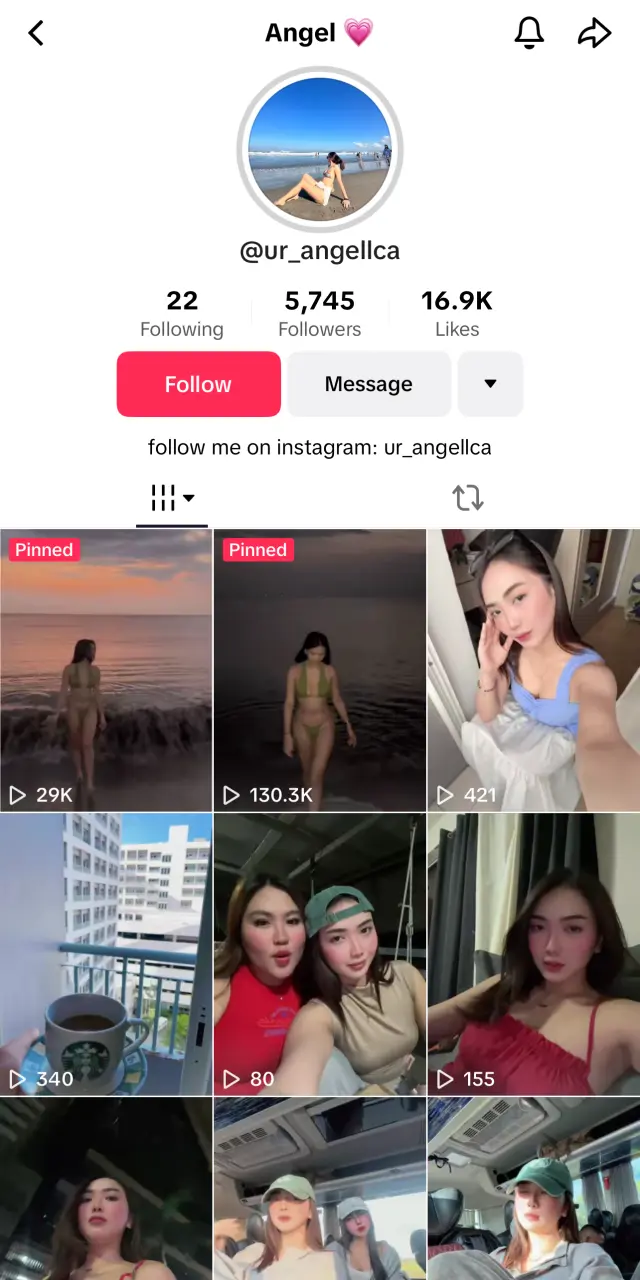Screen dimensions: 640x1280
Task: Open the pinned video with 130.3K views
Action: [x=320, y=670]
